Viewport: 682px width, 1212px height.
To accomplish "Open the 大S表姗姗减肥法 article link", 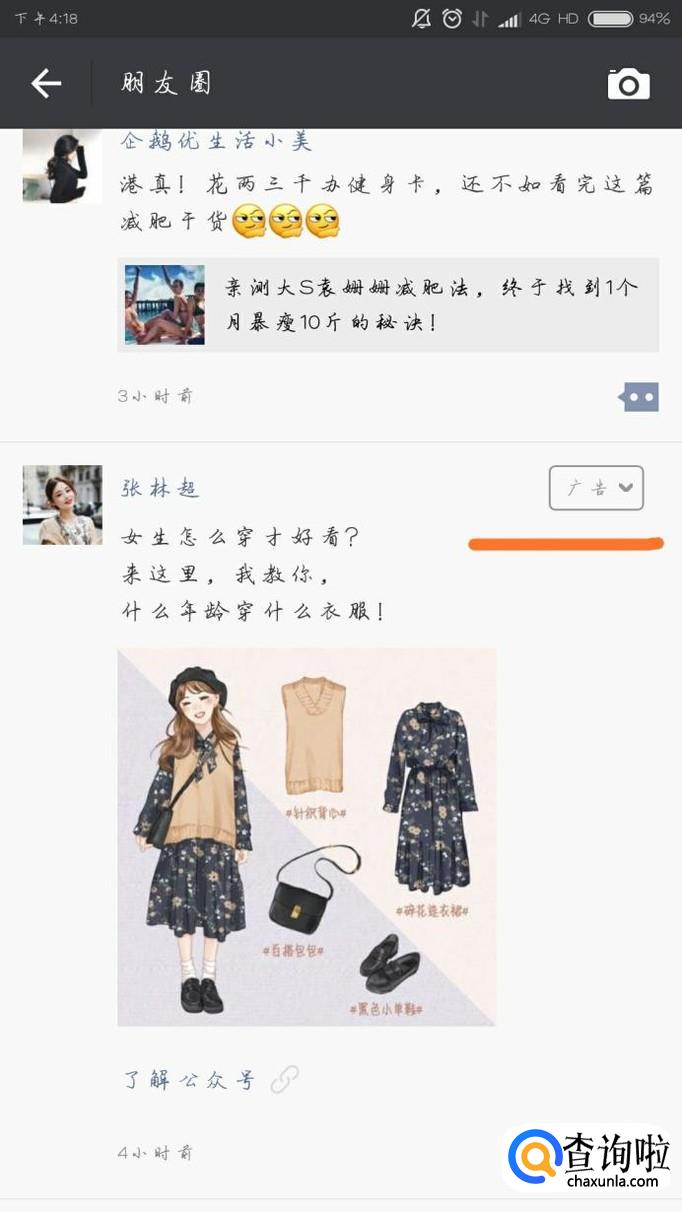I will (388, 305).
